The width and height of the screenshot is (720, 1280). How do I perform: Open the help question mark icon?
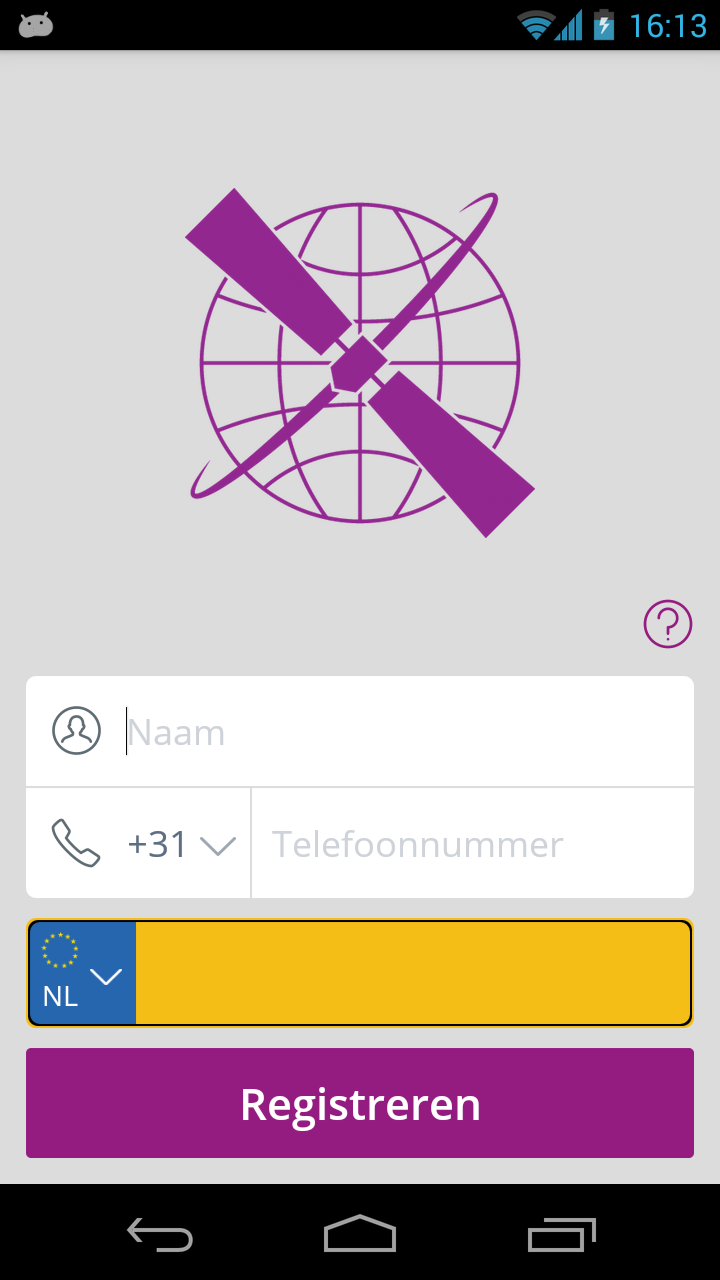(x=667, y=624)
